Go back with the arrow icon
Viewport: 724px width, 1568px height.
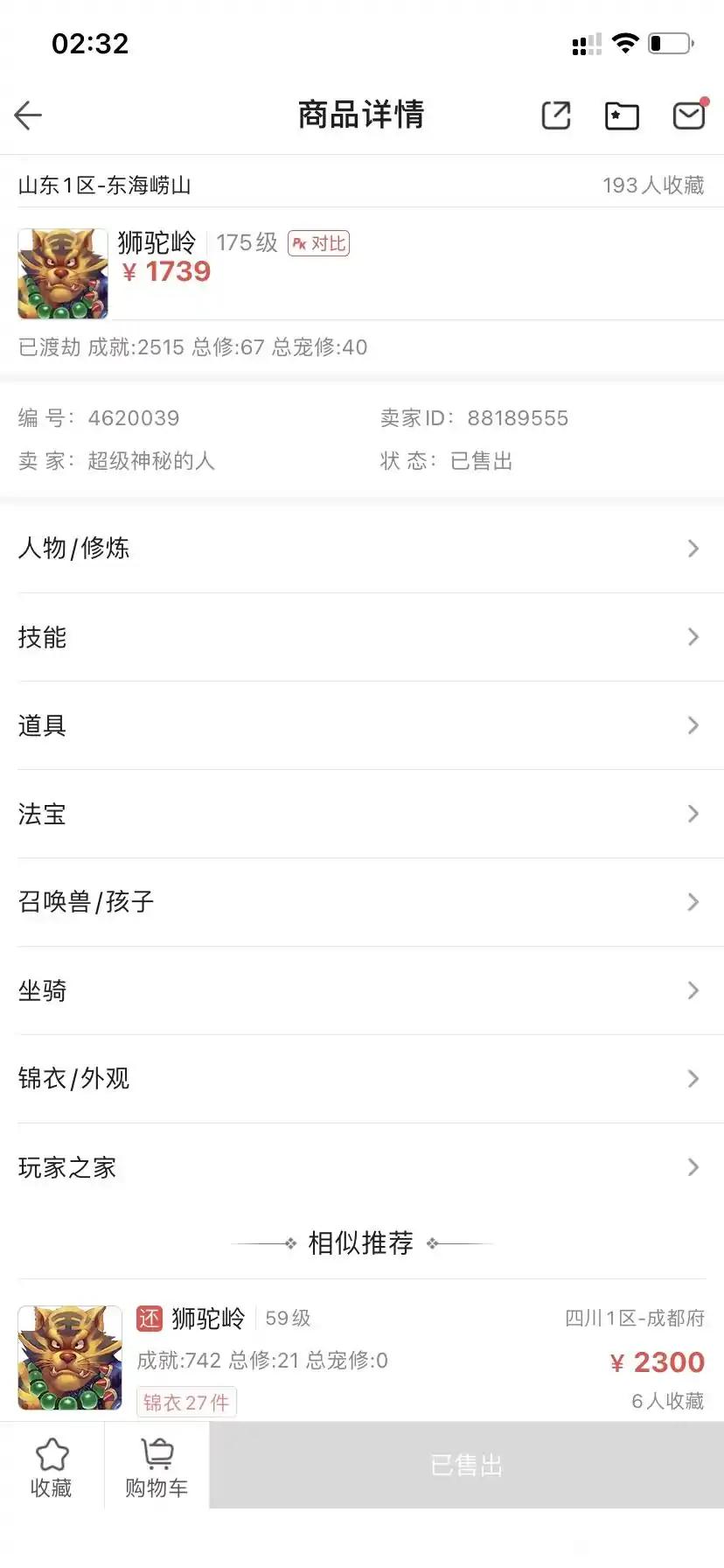(x=29, y=115)
